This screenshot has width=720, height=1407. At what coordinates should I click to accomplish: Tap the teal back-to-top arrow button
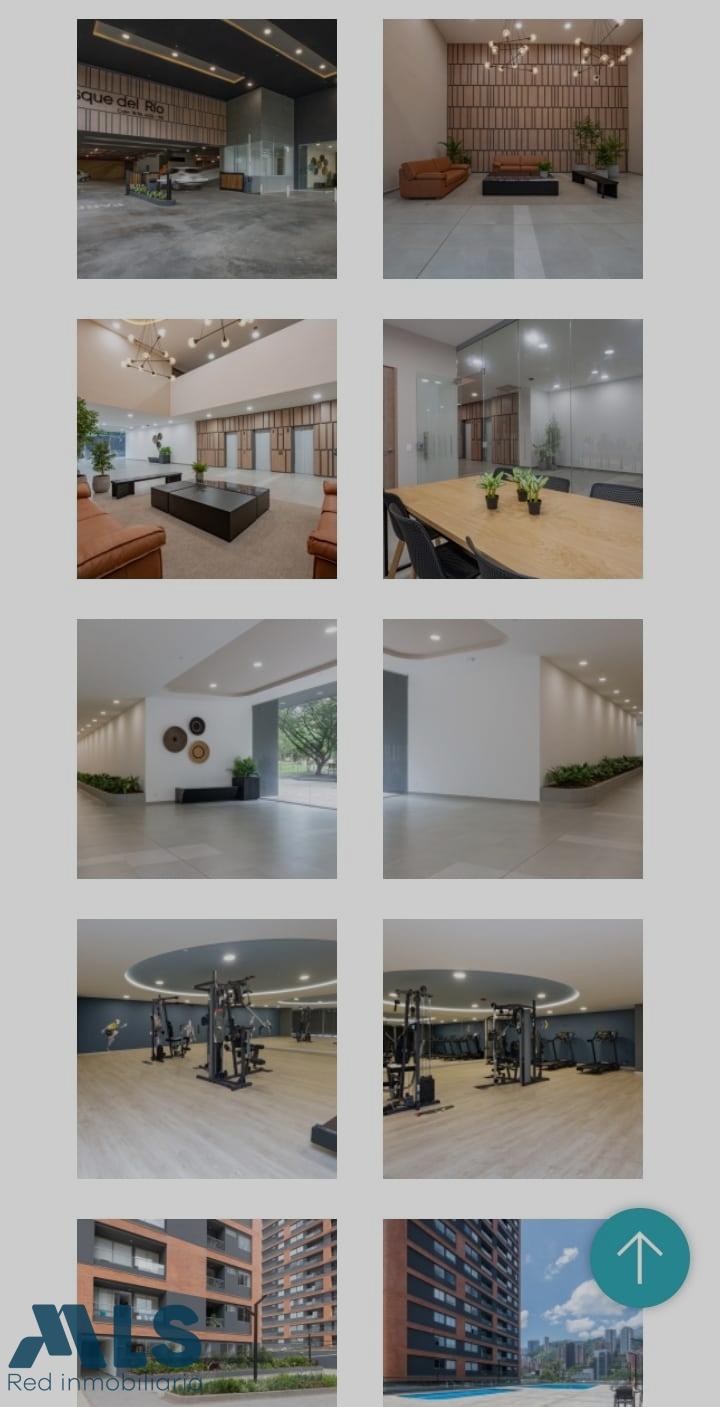(640, 1258)
